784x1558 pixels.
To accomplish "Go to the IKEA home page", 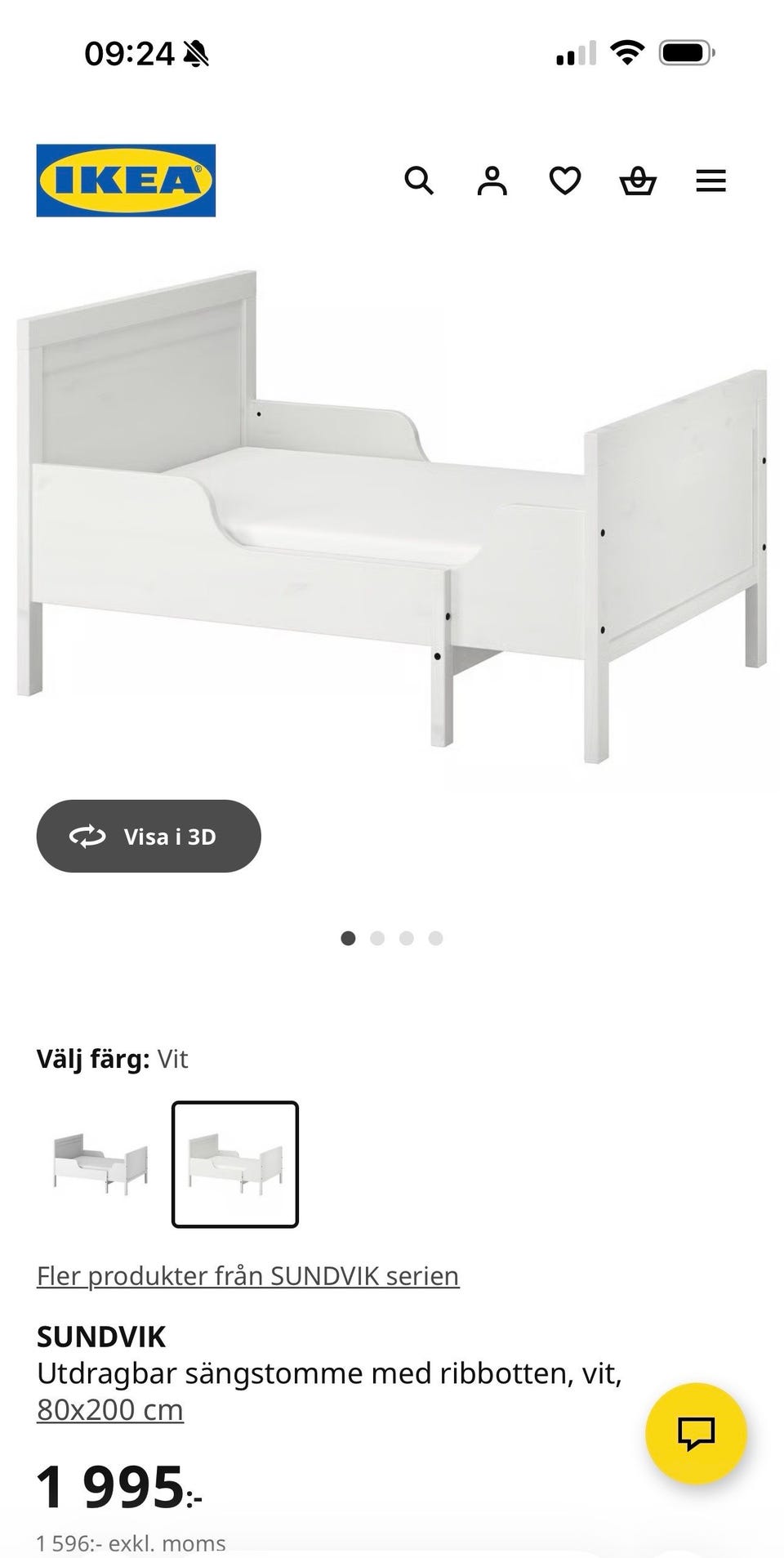I will (x=126, y=181).
